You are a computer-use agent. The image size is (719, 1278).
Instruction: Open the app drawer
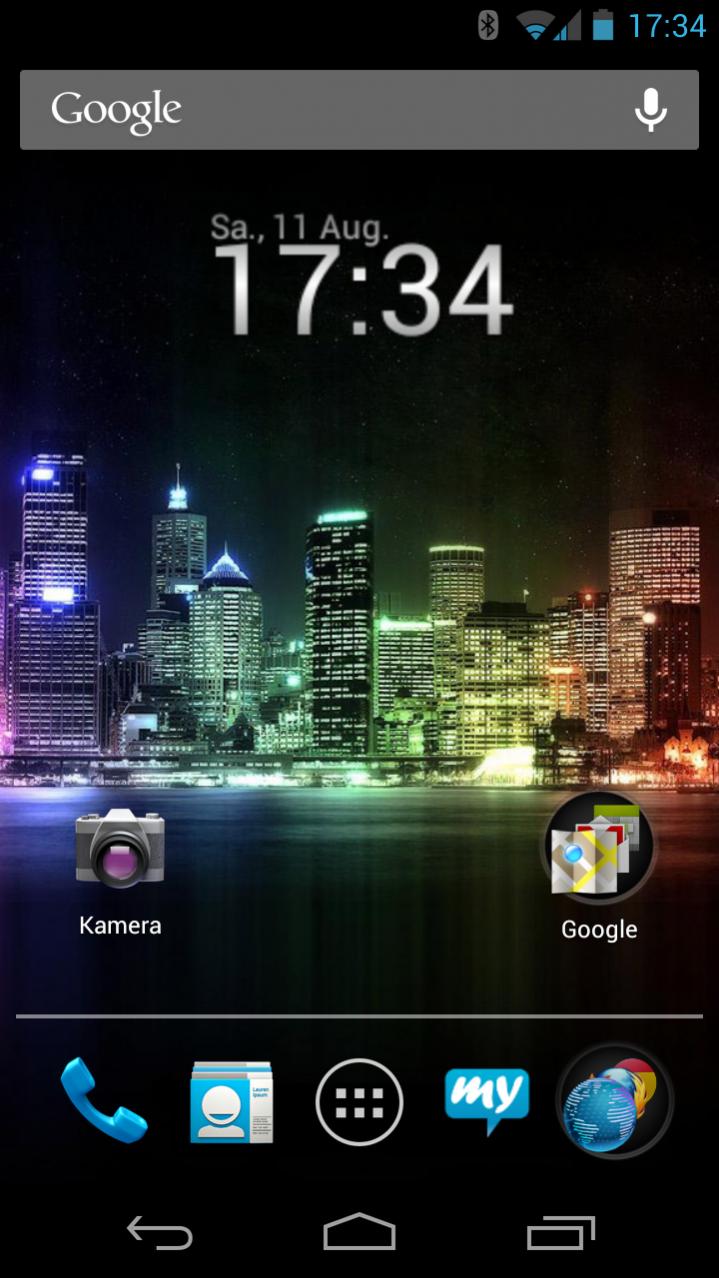click(x=359, y=1102)
